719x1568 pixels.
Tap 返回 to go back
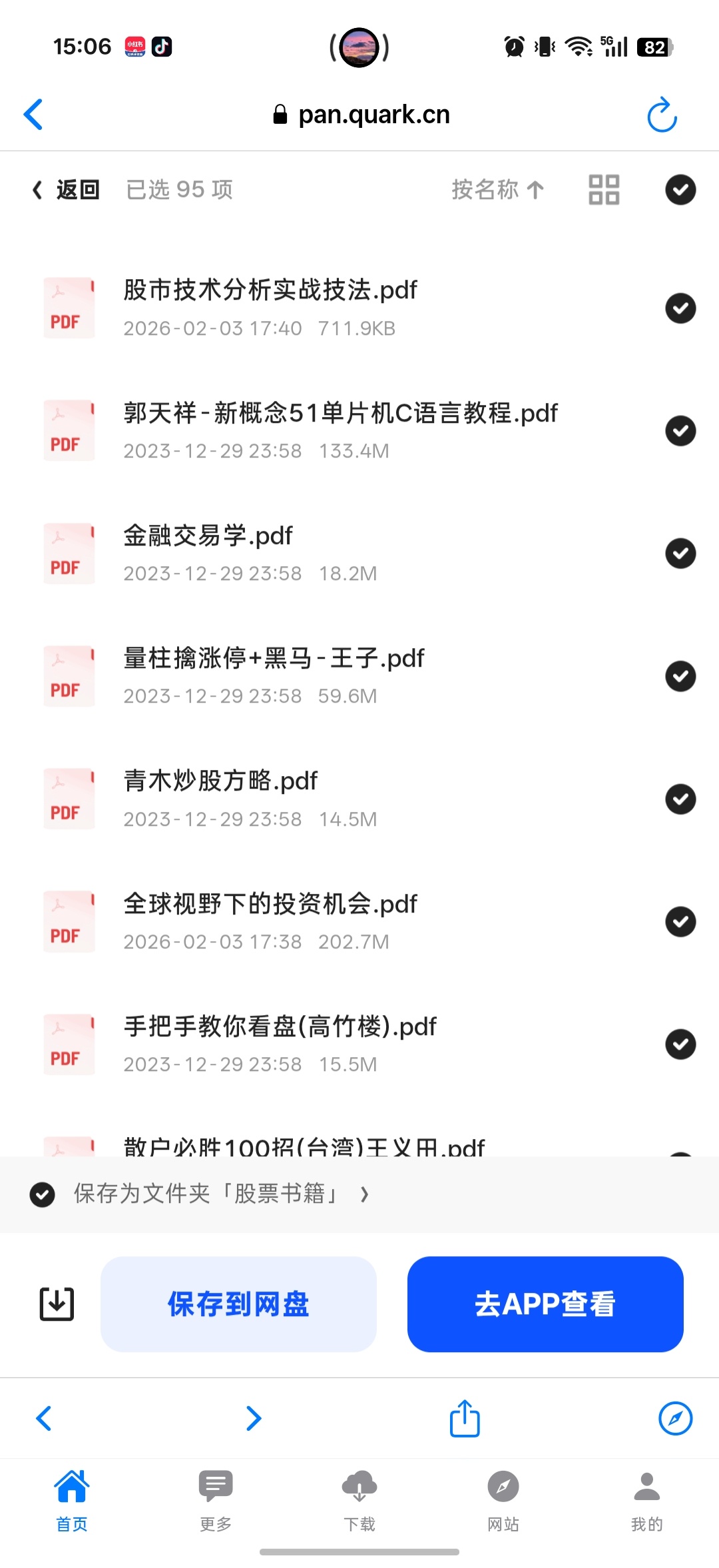click(66, 190)
